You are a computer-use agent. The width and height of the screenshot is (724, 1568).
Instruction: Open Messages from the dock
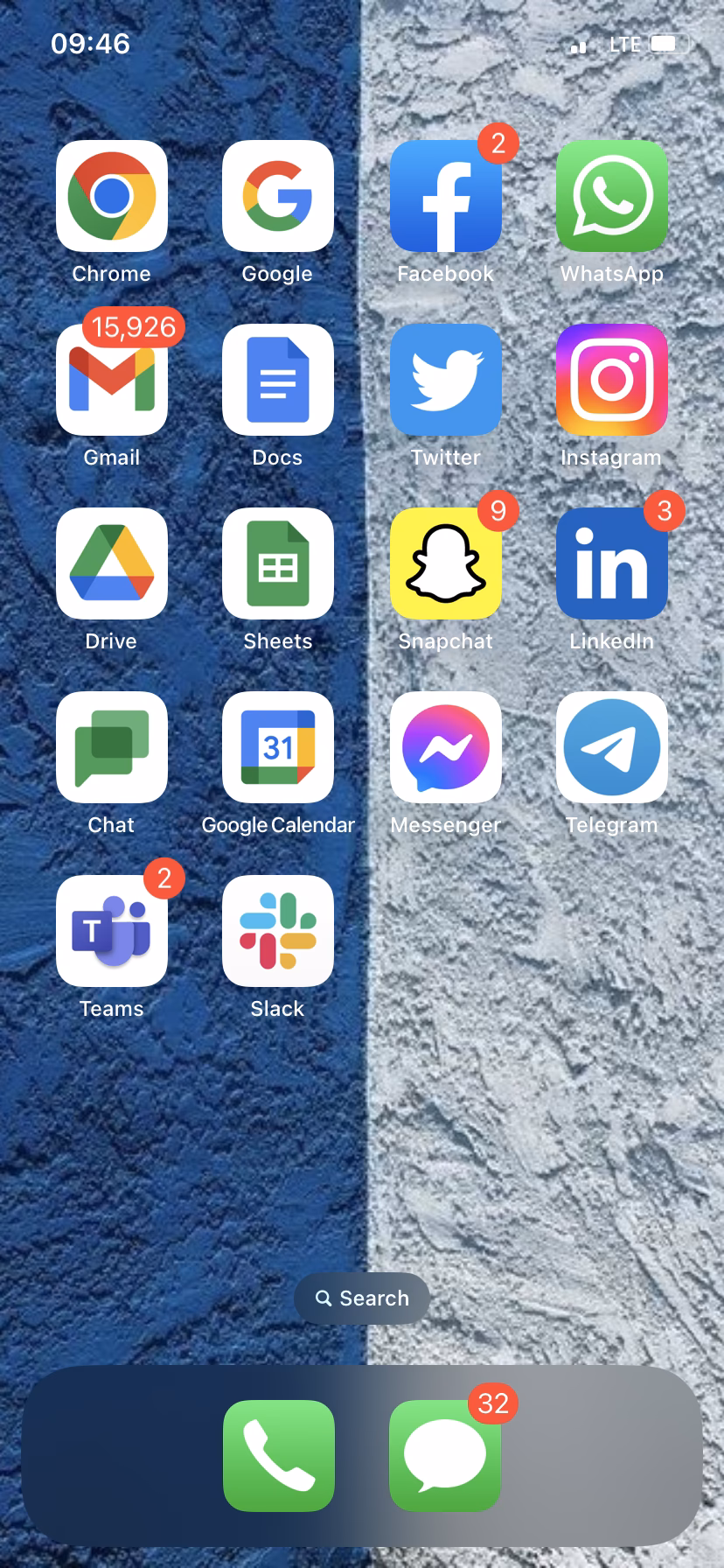pos(444,1456)
